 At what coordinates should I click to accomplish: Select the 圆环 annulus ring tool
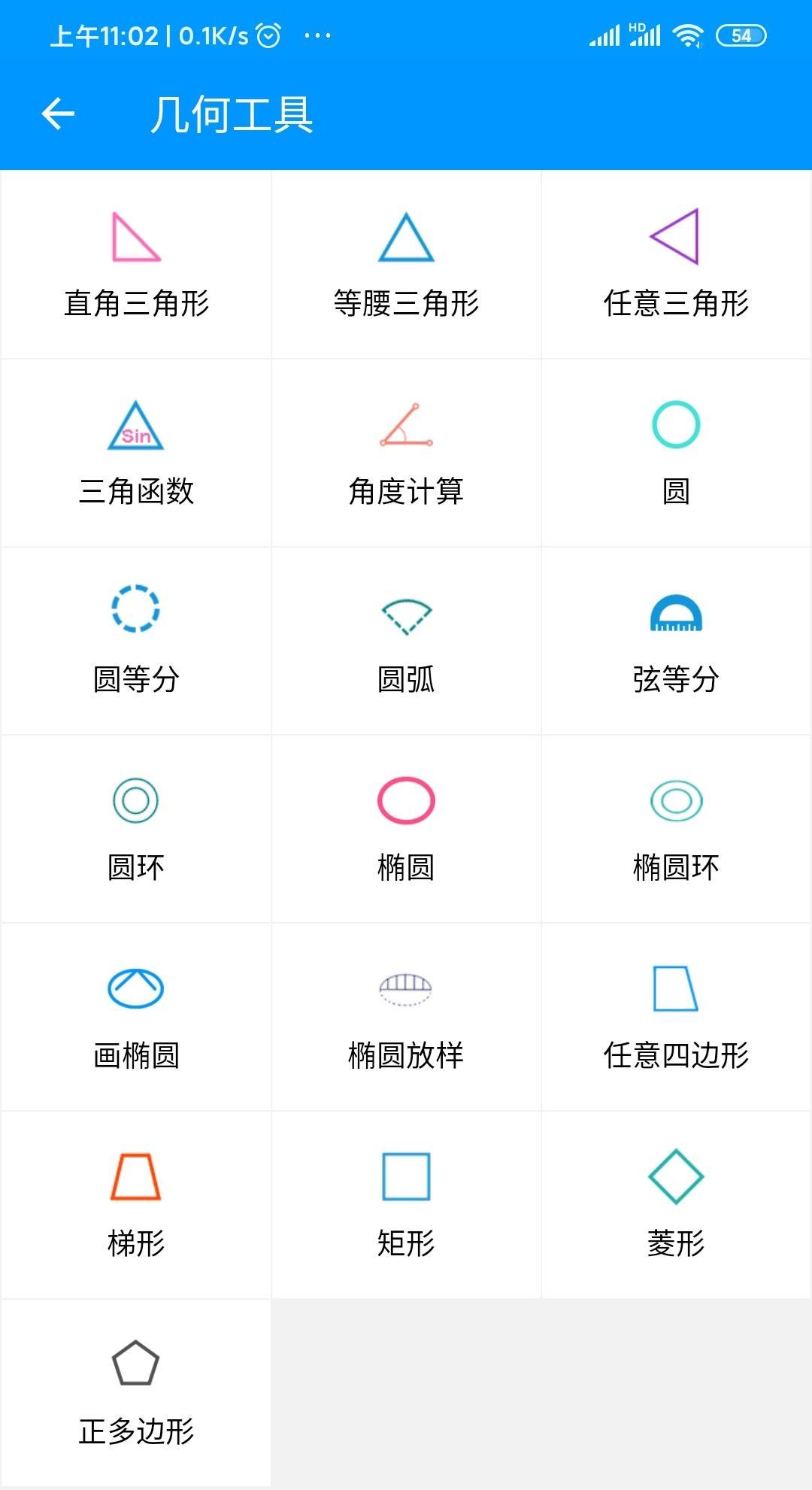pyautogui.click(x=135, y=827)
